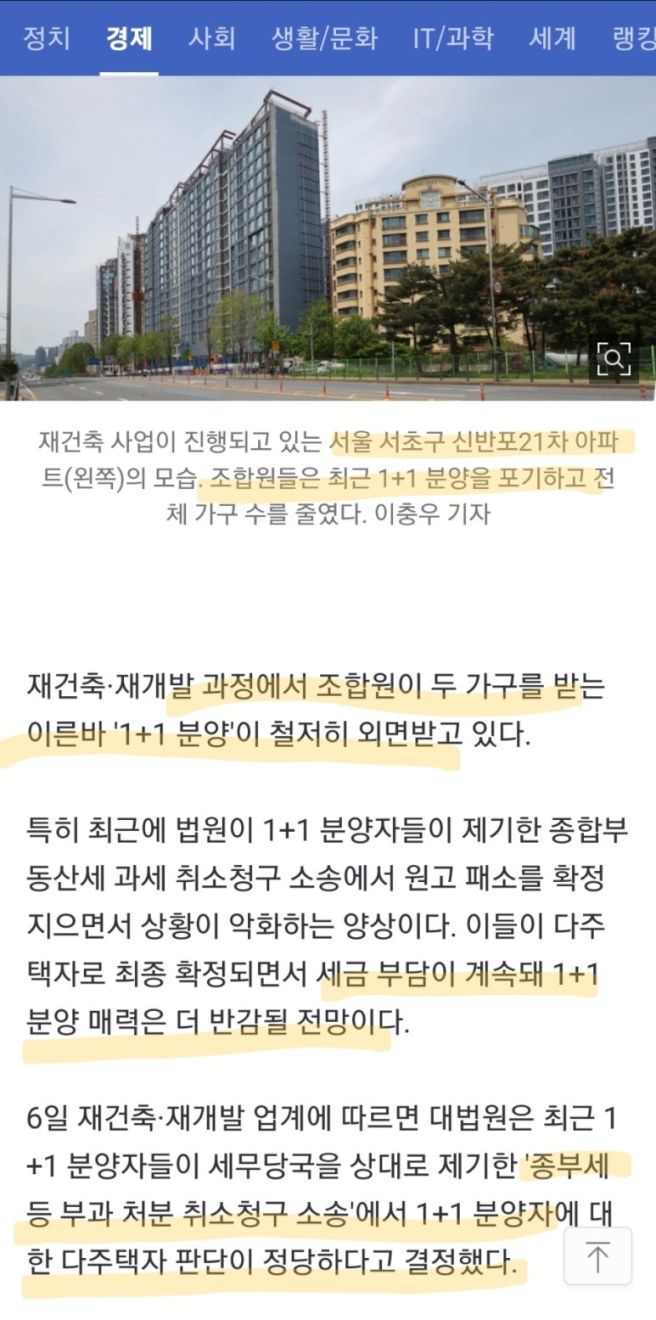656x1320 pixels.
Task: Open the 사회 news tab
Action: click(x=211, y=38)
